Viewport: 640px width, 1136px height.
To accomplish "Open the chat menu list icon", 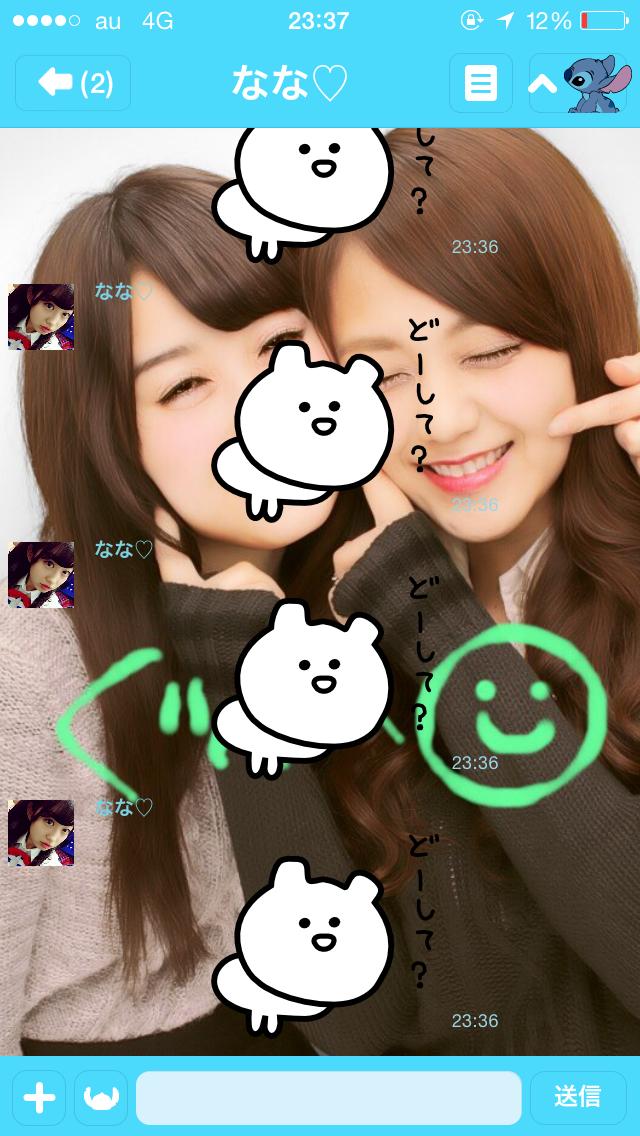I will [x=480, y=83].
